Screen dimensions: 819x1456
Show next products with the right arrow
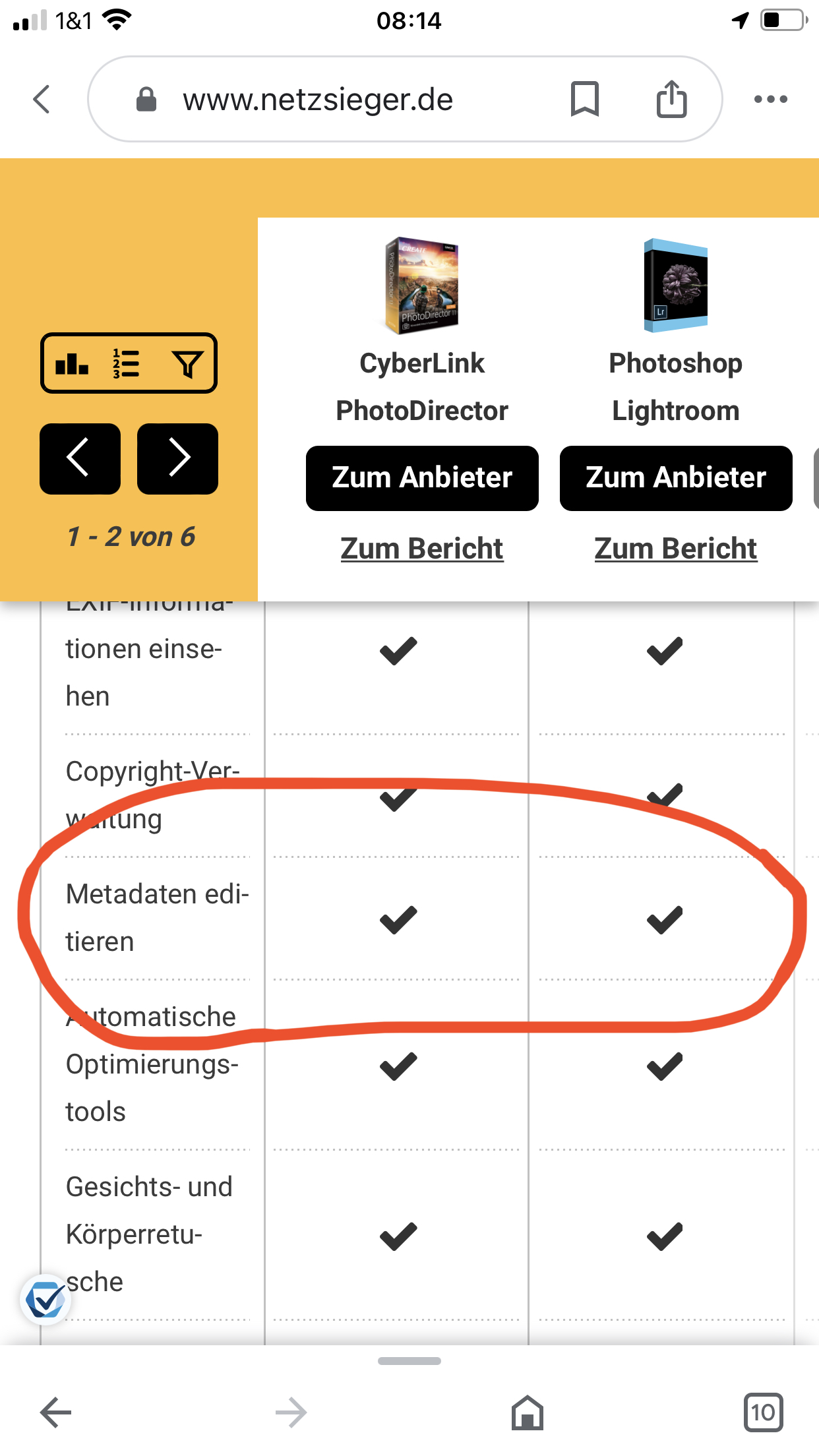[x=177, y=459]
